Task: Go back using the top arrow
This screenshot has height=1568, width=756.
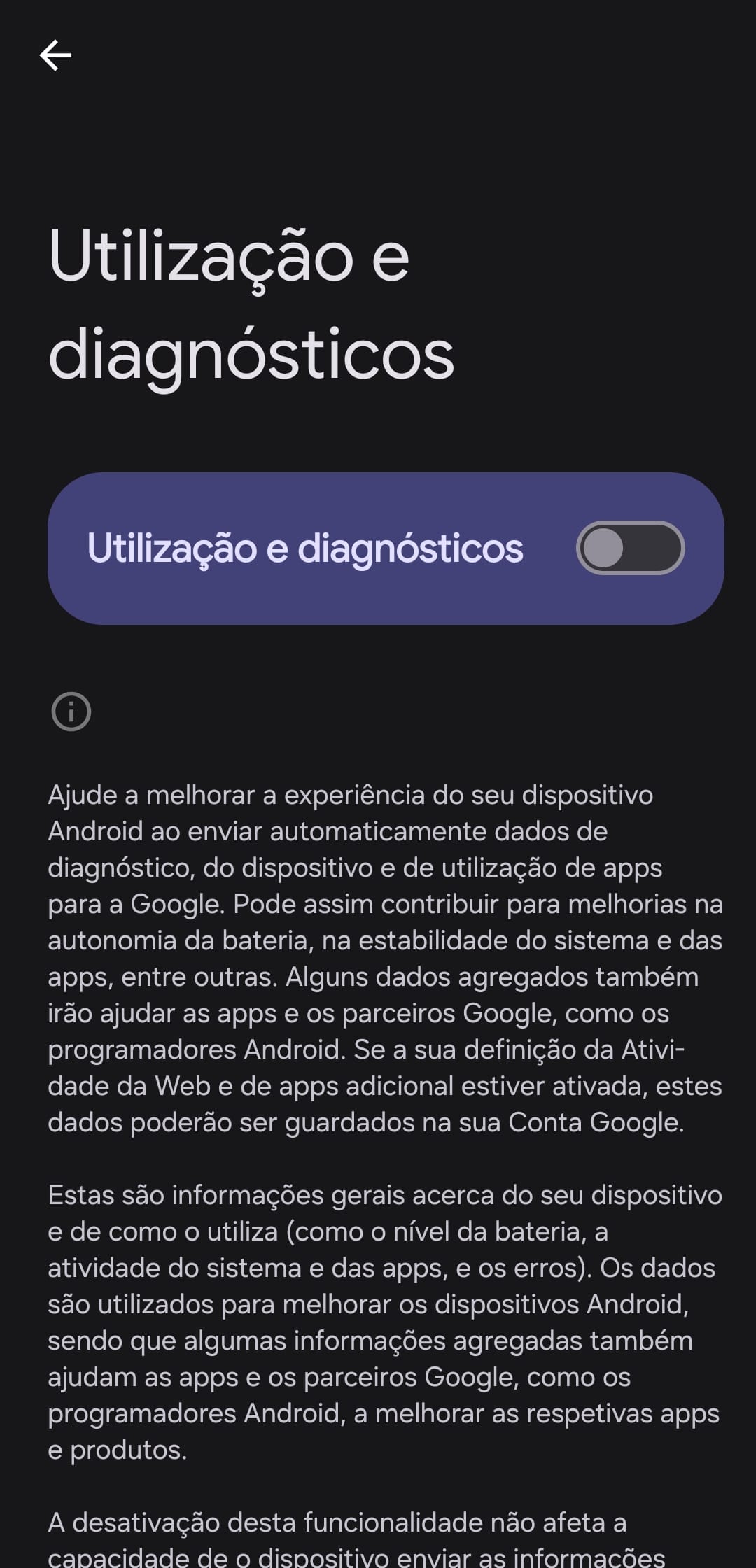Action: [x=55, y=55]
